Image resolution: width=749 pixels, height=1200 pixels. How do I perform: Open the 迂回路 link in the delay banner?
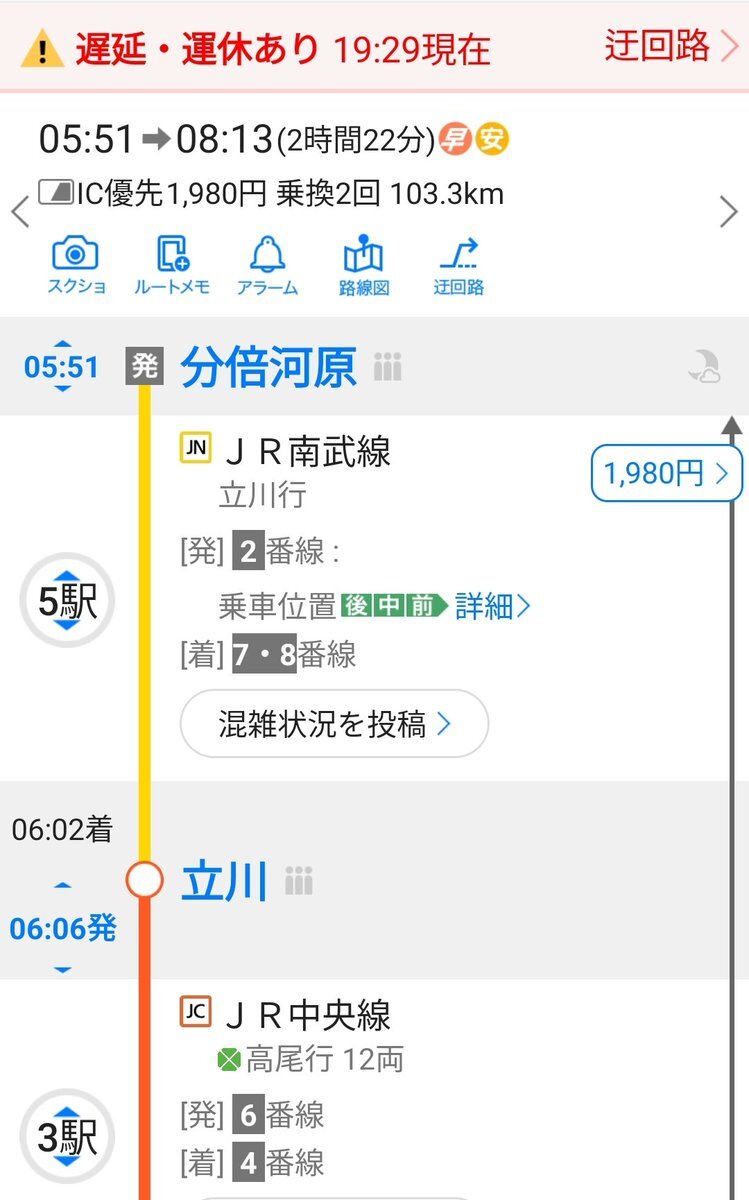tap(670, 46)
